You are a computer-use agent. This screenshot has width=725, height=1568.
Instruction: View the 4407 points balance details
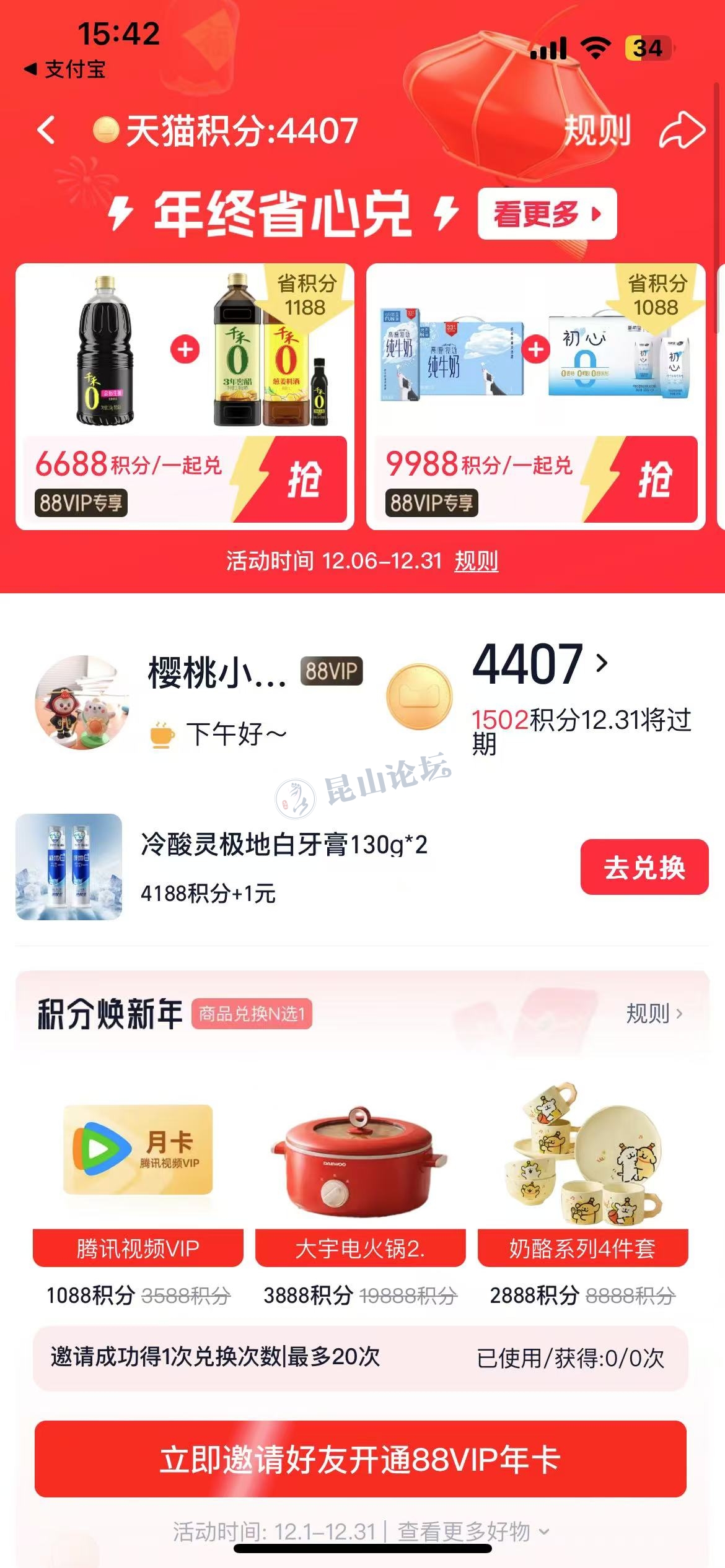coord(539,665)
